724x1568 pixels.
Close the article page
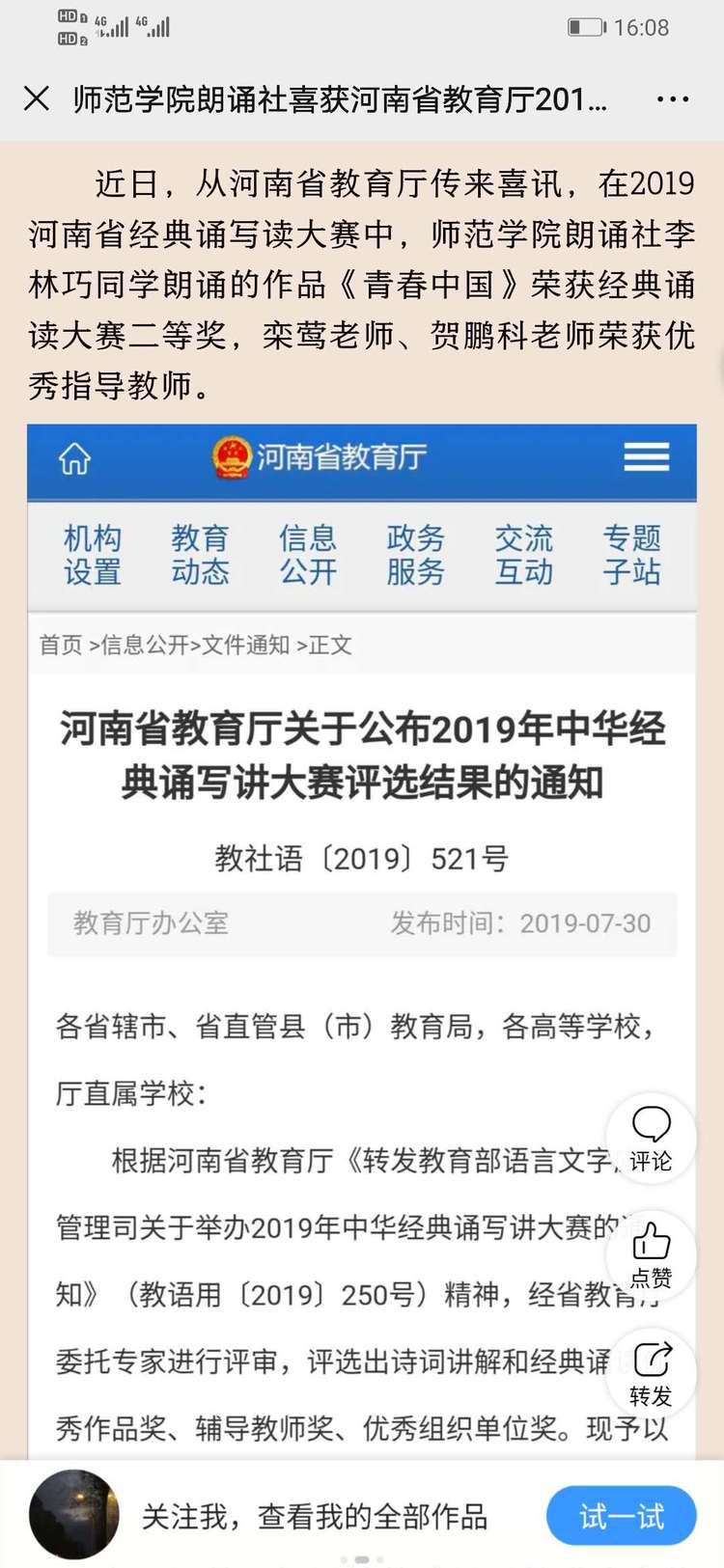pyautogui.click(x=37, y=98)
